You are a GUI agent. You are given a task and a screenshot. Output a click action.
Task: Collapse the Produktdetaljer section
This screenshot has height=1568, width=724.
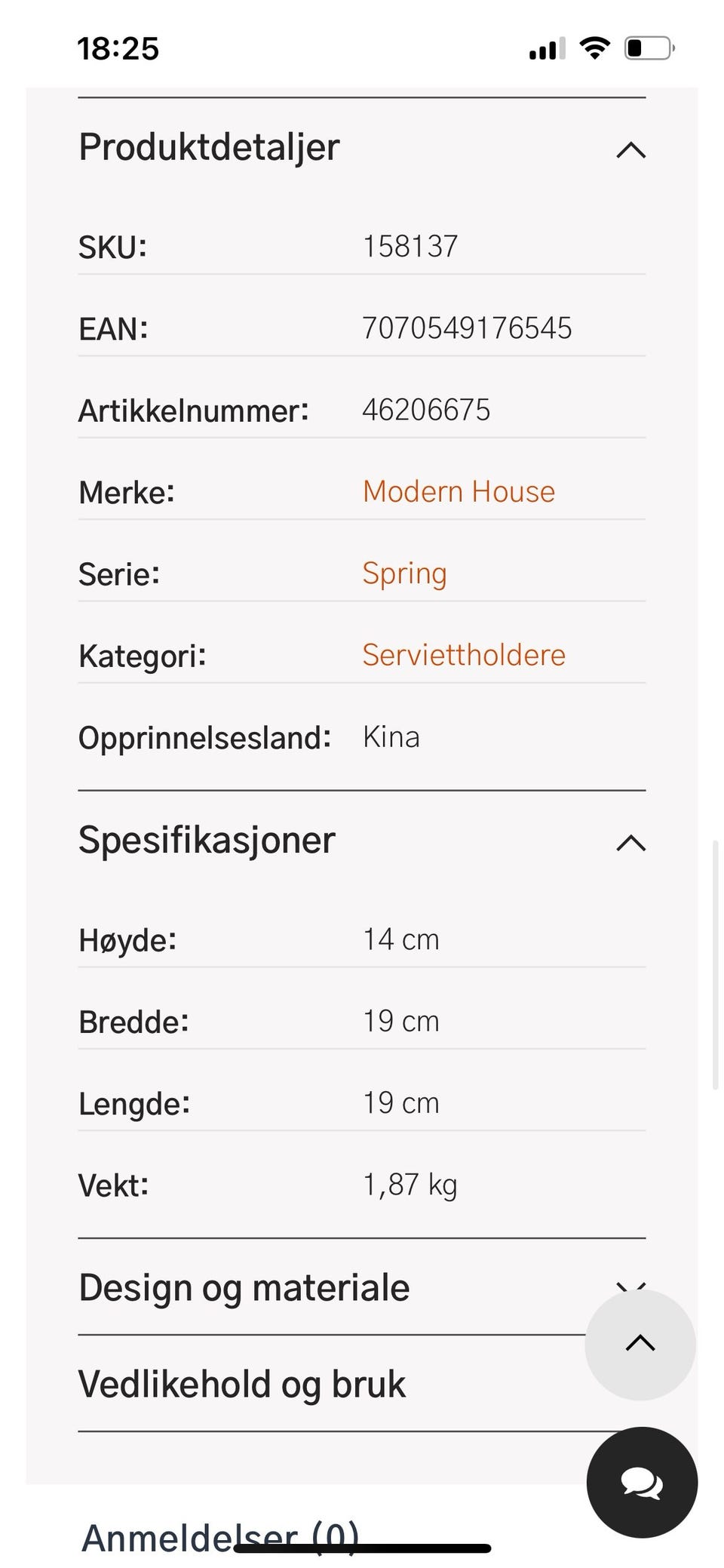point(632,150)
